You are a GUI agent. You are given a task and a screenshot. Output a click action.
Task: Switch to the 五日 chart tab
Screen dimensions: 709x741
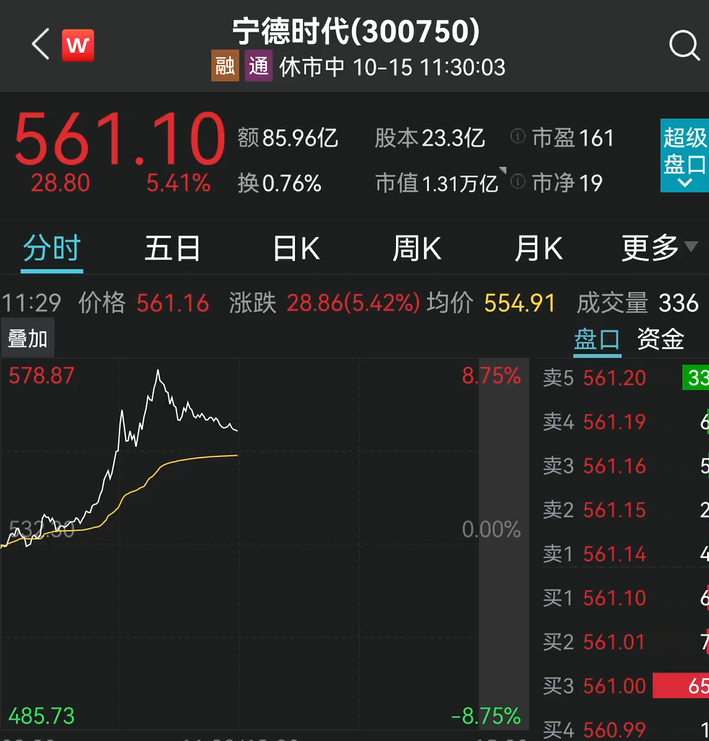pos(172,248)
